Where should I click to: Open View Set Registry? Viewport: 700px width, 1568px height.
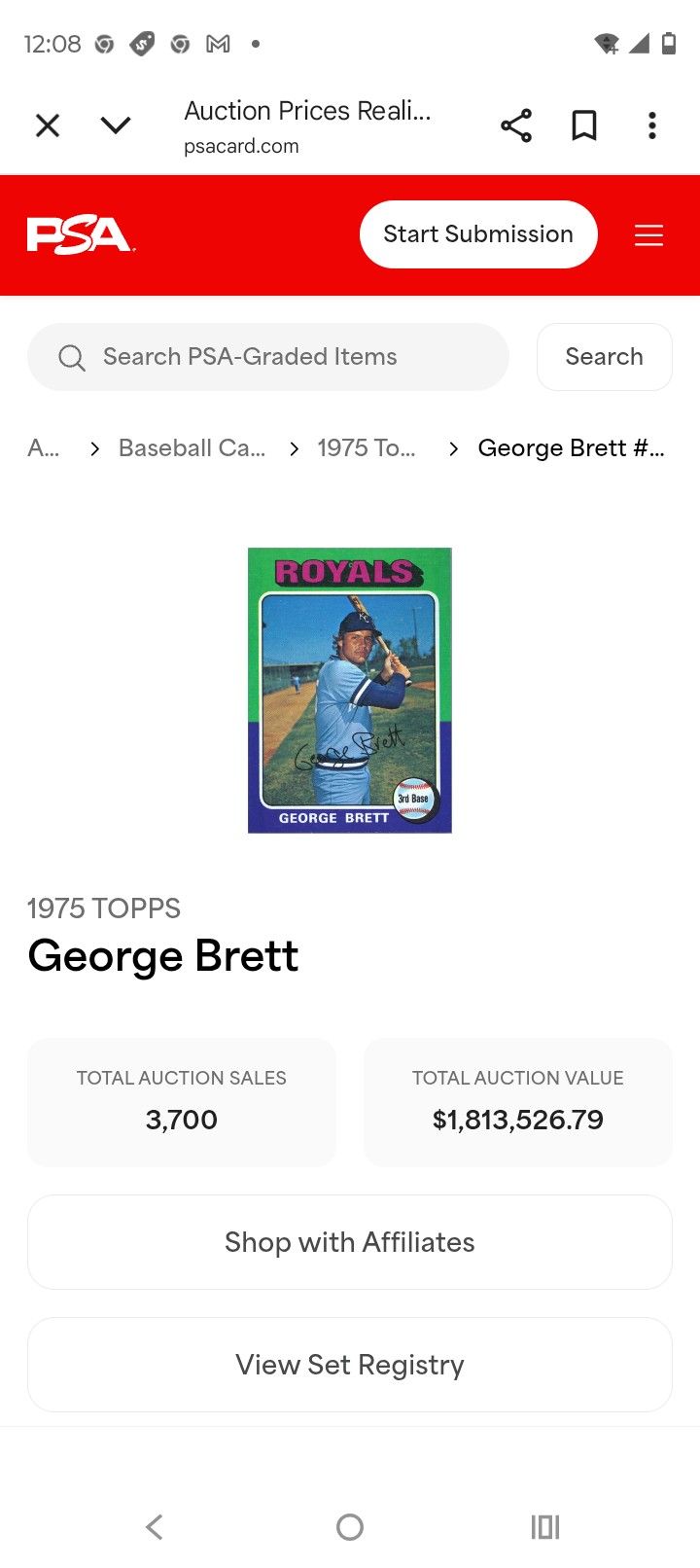(x=350, y=1365)
